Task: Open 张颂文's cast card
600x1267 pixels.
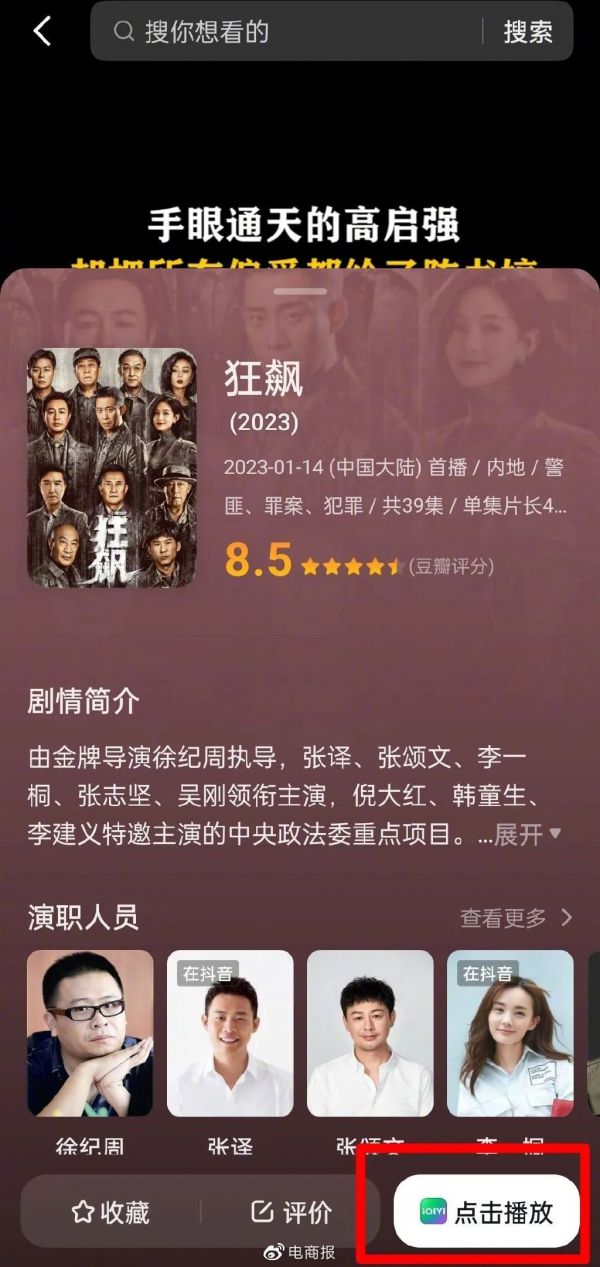Action: (x=370, y=1034)
